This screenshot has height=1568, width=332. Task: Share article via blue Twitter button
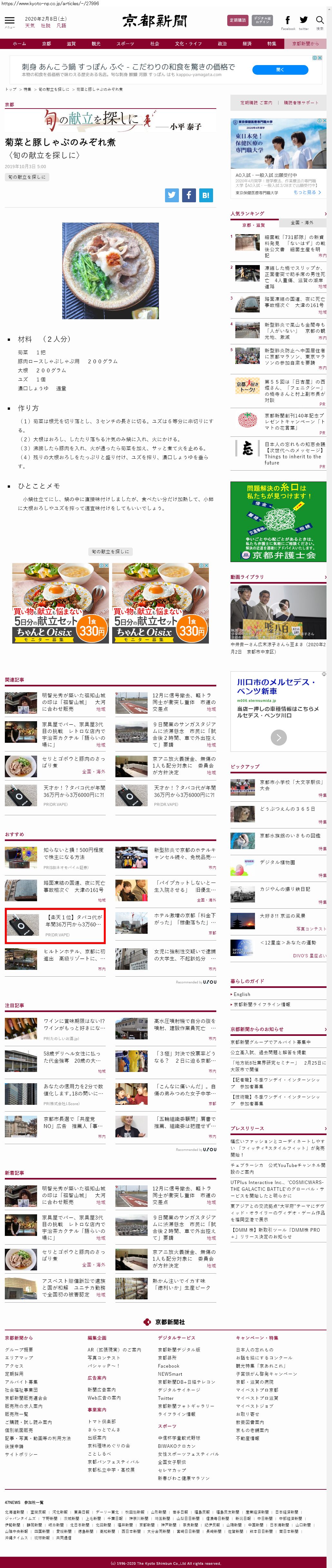click(172, 196)
